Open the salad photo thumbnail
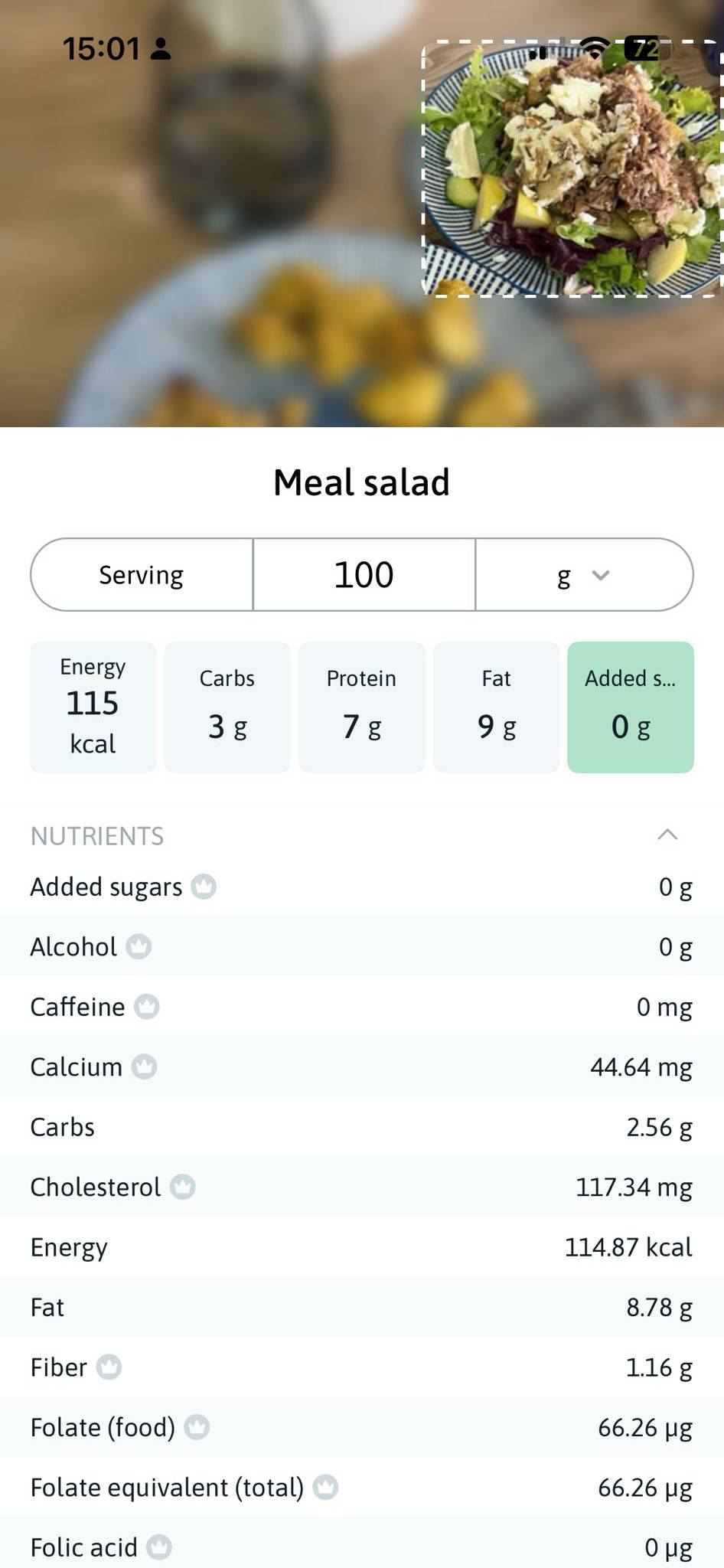Screen dimensions: 724x1568 pyautogui.click(x=571, y=168)
